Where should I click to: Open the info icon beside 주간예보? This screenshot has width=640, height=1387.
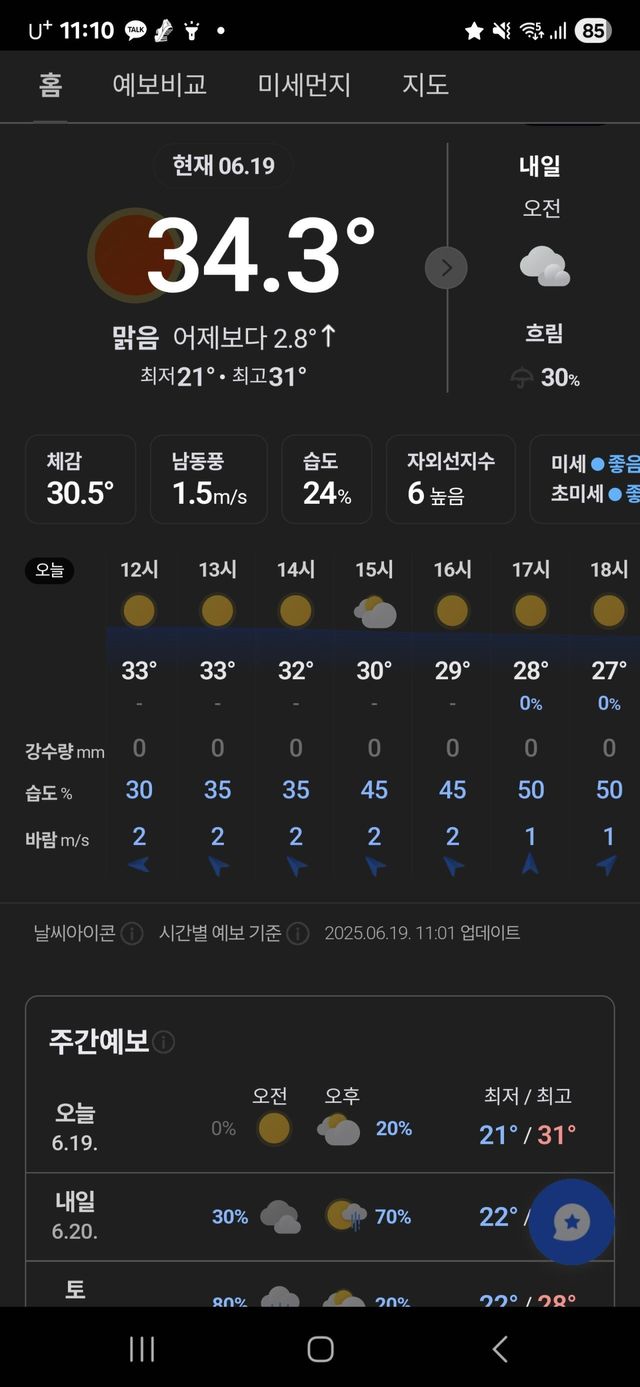pos(164,1043)
